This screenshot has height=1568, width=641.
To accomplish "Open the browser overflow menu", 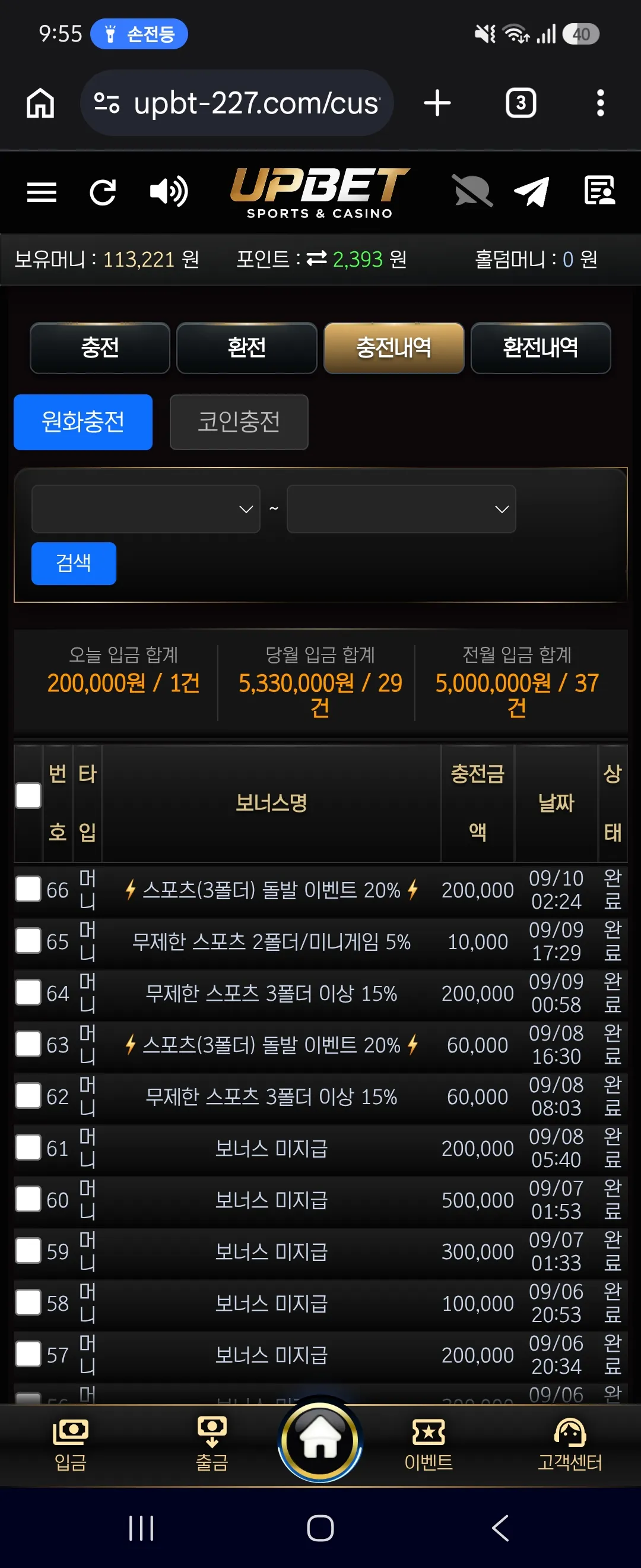I will pyautogui.click(x=600, y=103).
